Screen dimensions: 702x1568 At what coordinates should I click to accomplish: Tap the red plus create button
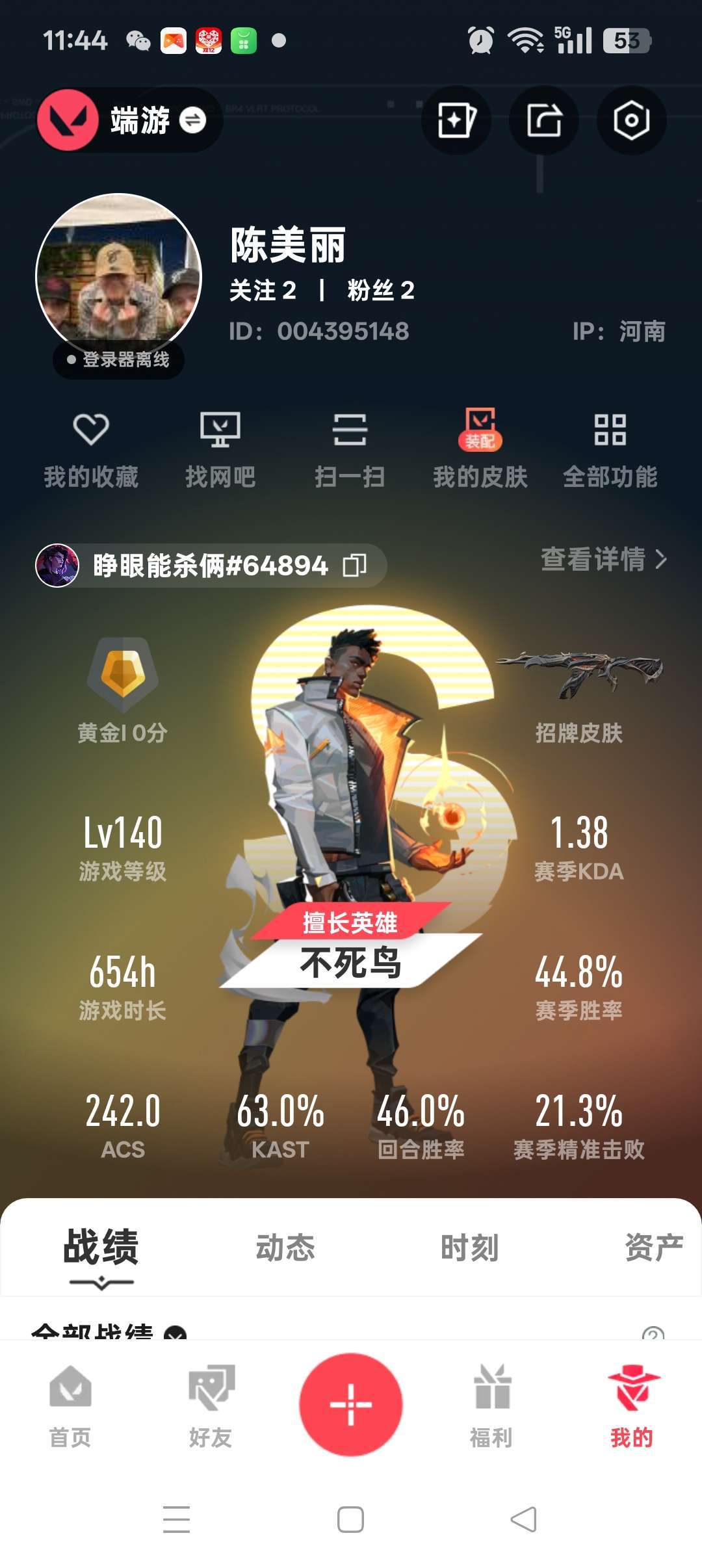coord(351,1404)
